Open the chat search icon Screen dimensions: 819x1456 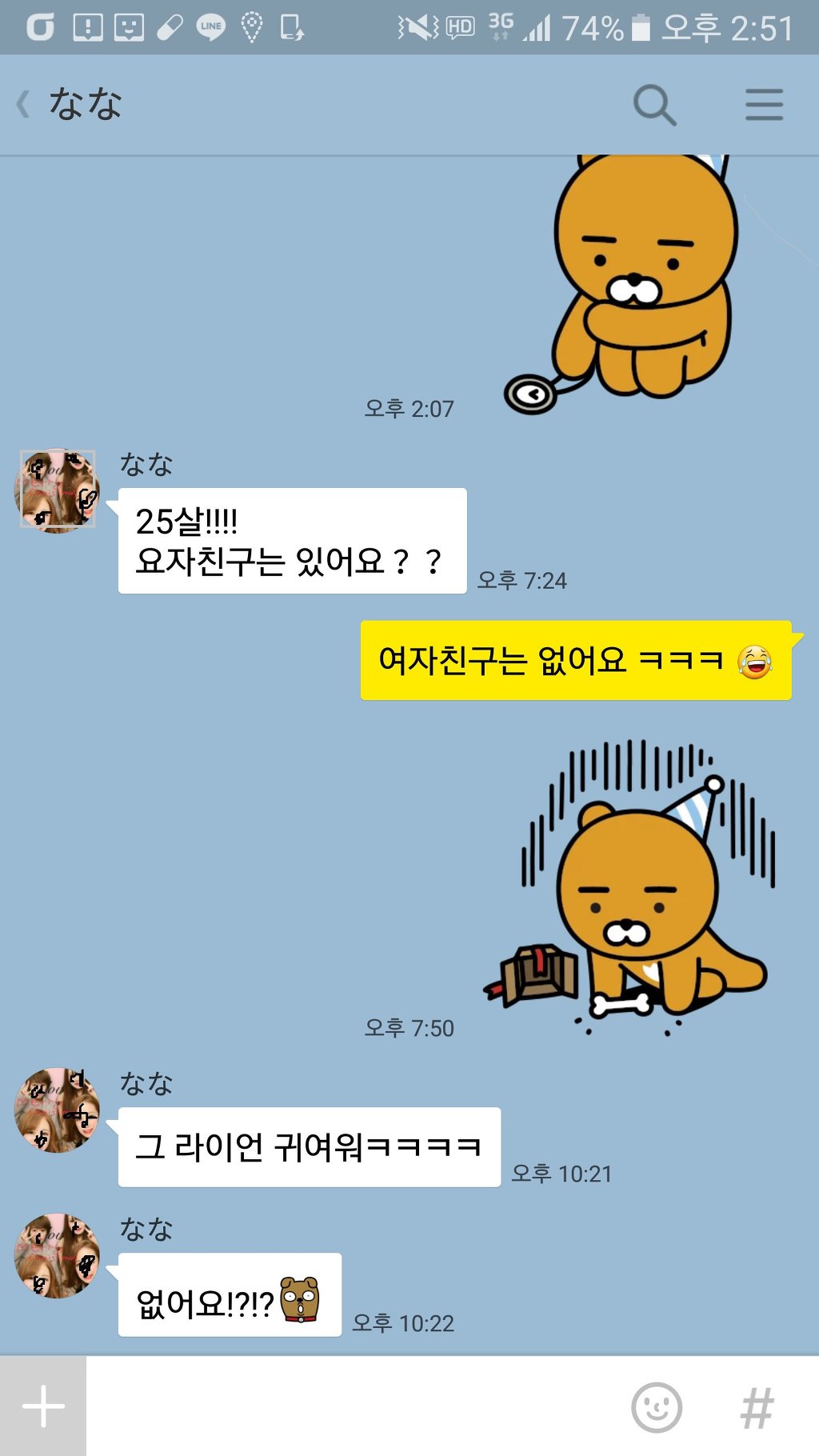(x=656, y=103)
